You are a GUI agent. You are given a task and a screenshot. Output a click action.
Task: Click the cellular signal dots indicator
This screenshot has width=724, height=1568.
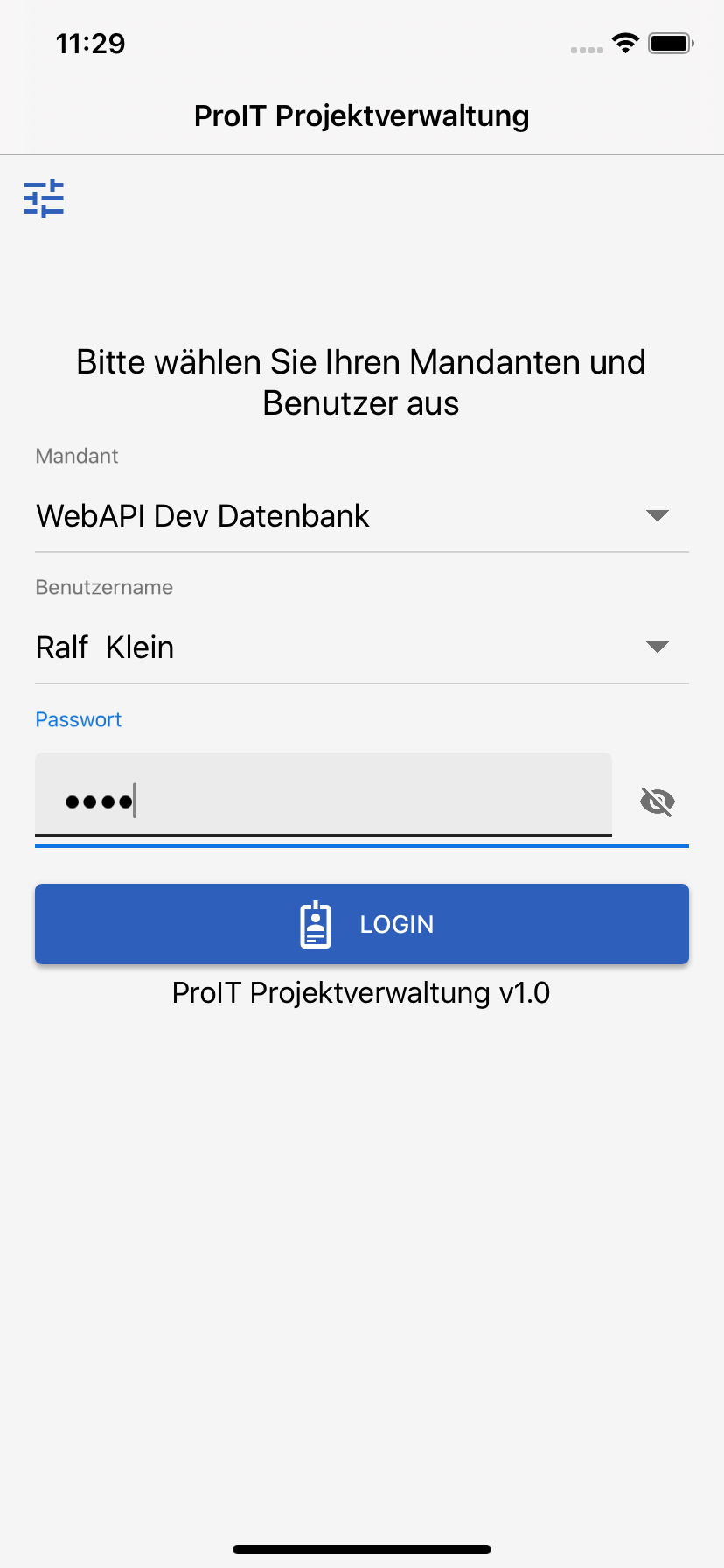point(584,49)
